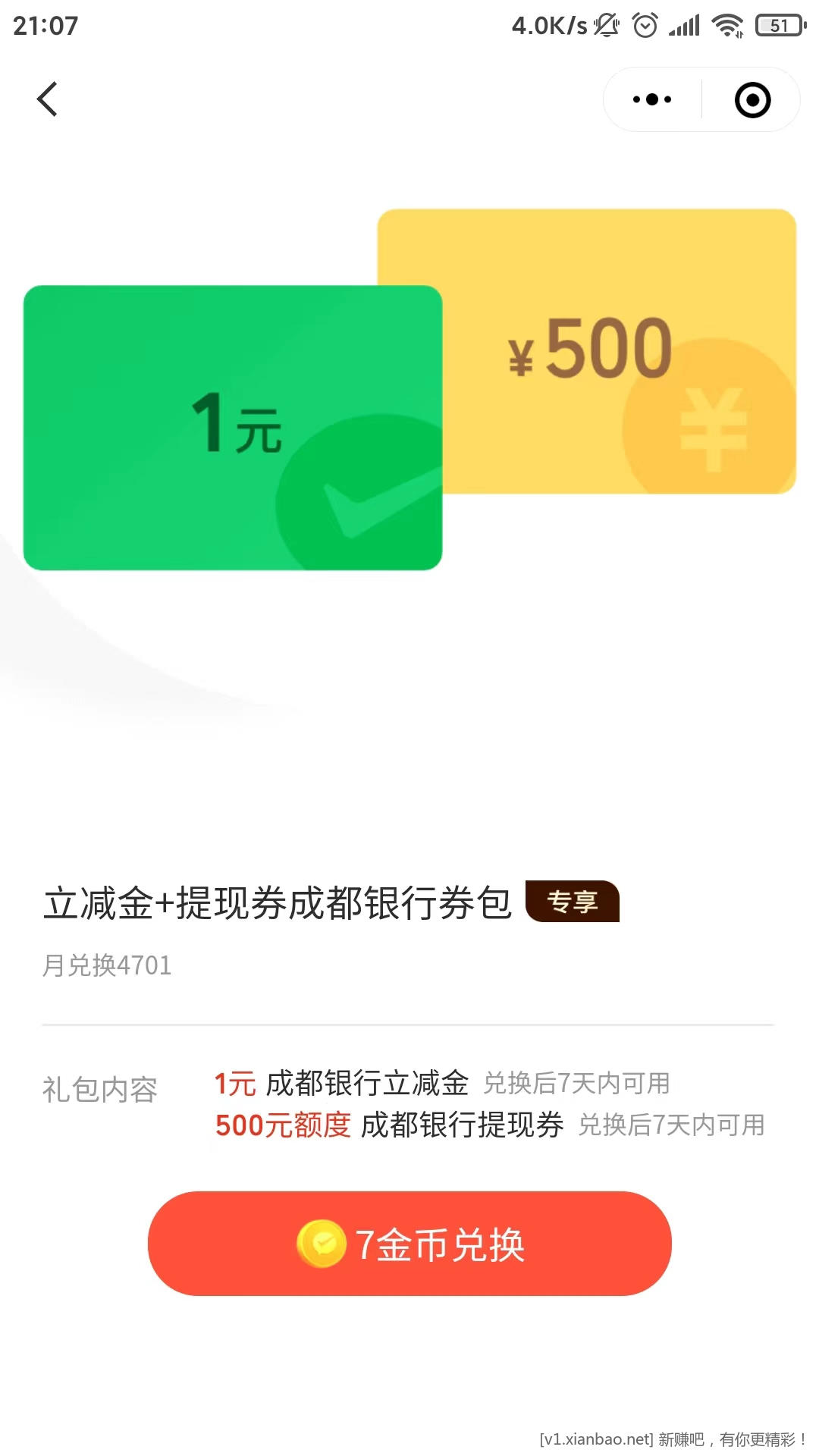
Task: Redeem the coupon pack with 7金币兑换
Action: 409,1244
